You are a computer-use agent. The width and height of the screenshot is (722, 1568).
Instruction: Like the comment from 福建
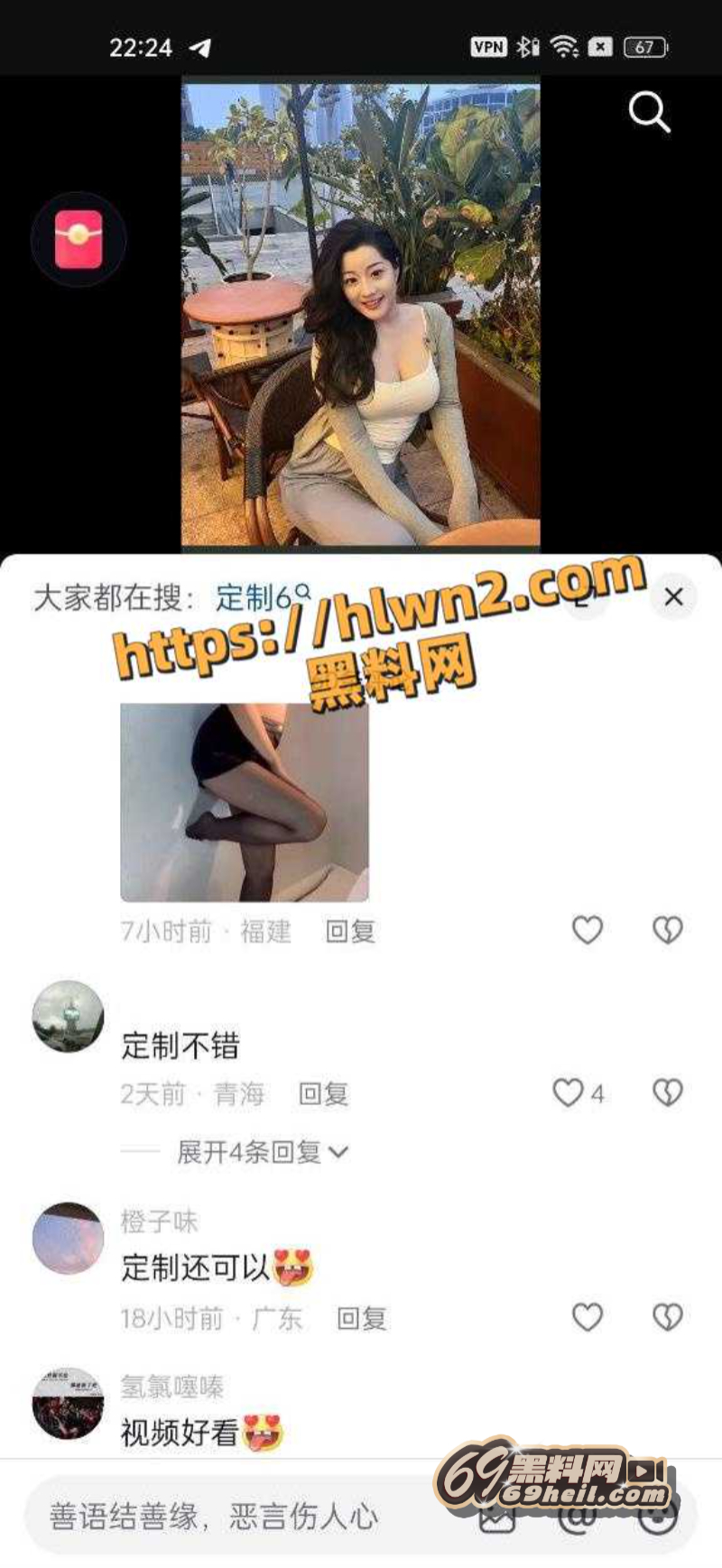(x=588, y=930)
